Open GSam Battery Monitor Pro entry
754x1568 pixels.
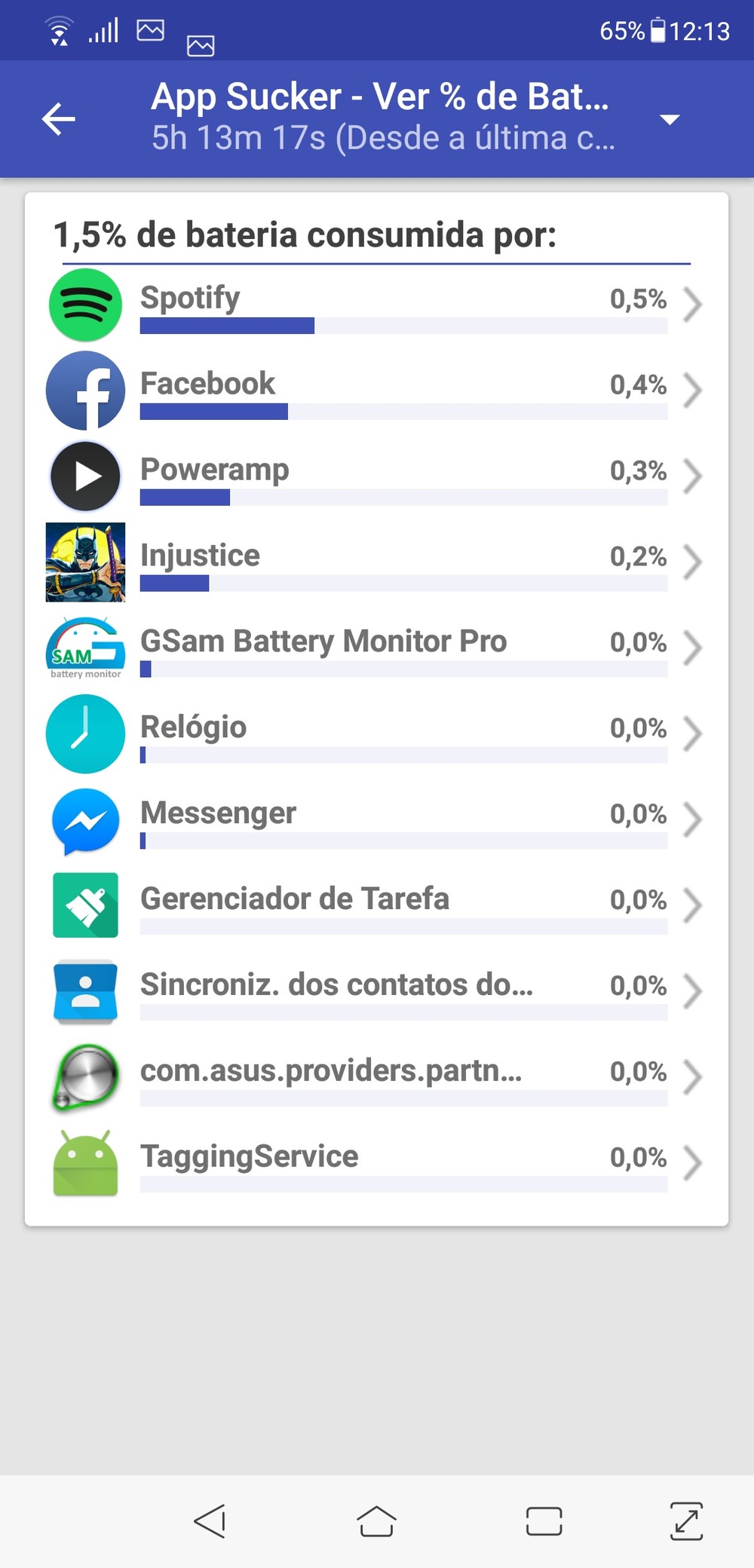(x=377, y=648)
